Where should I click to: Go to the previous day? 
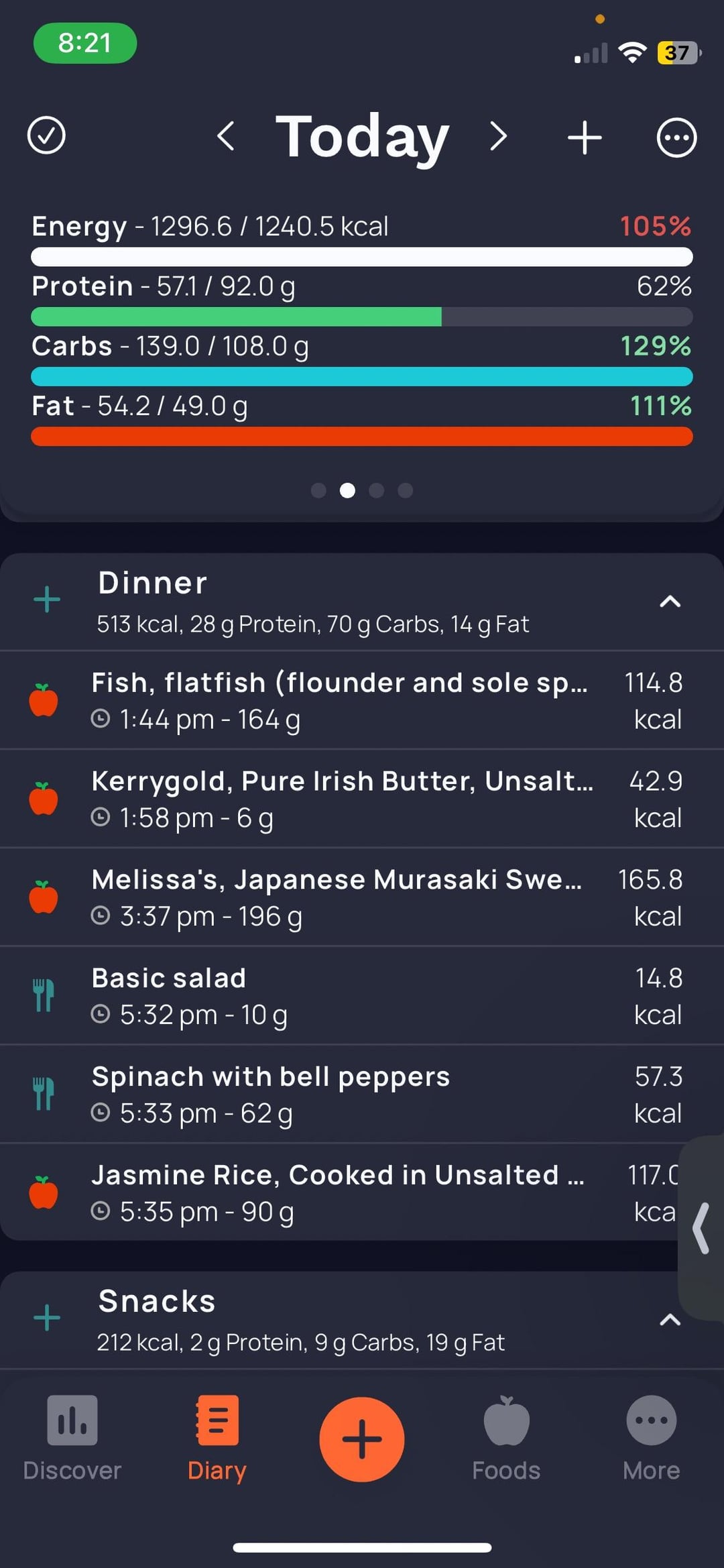click(226, 135)
